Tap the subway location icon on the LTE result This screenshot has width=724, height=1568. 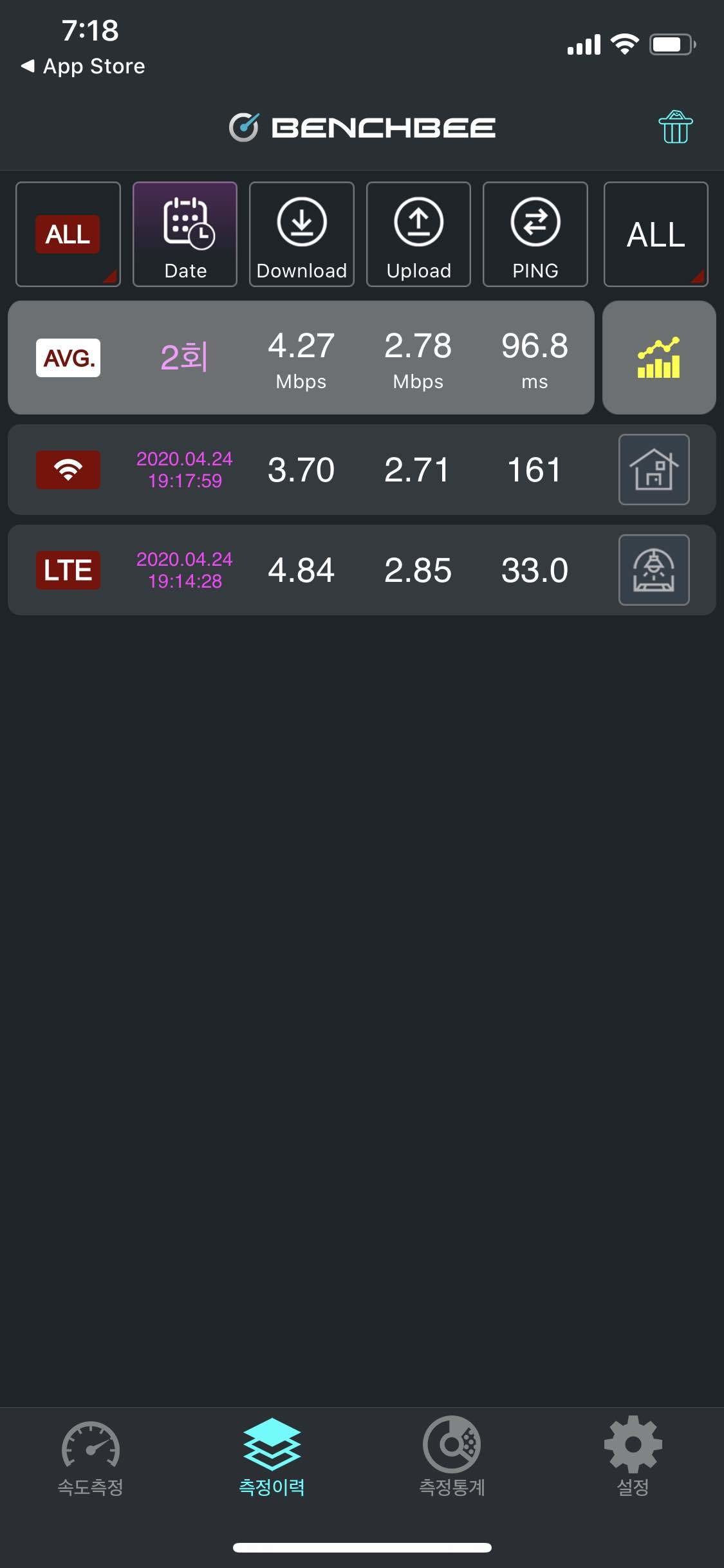coord(654,570)
